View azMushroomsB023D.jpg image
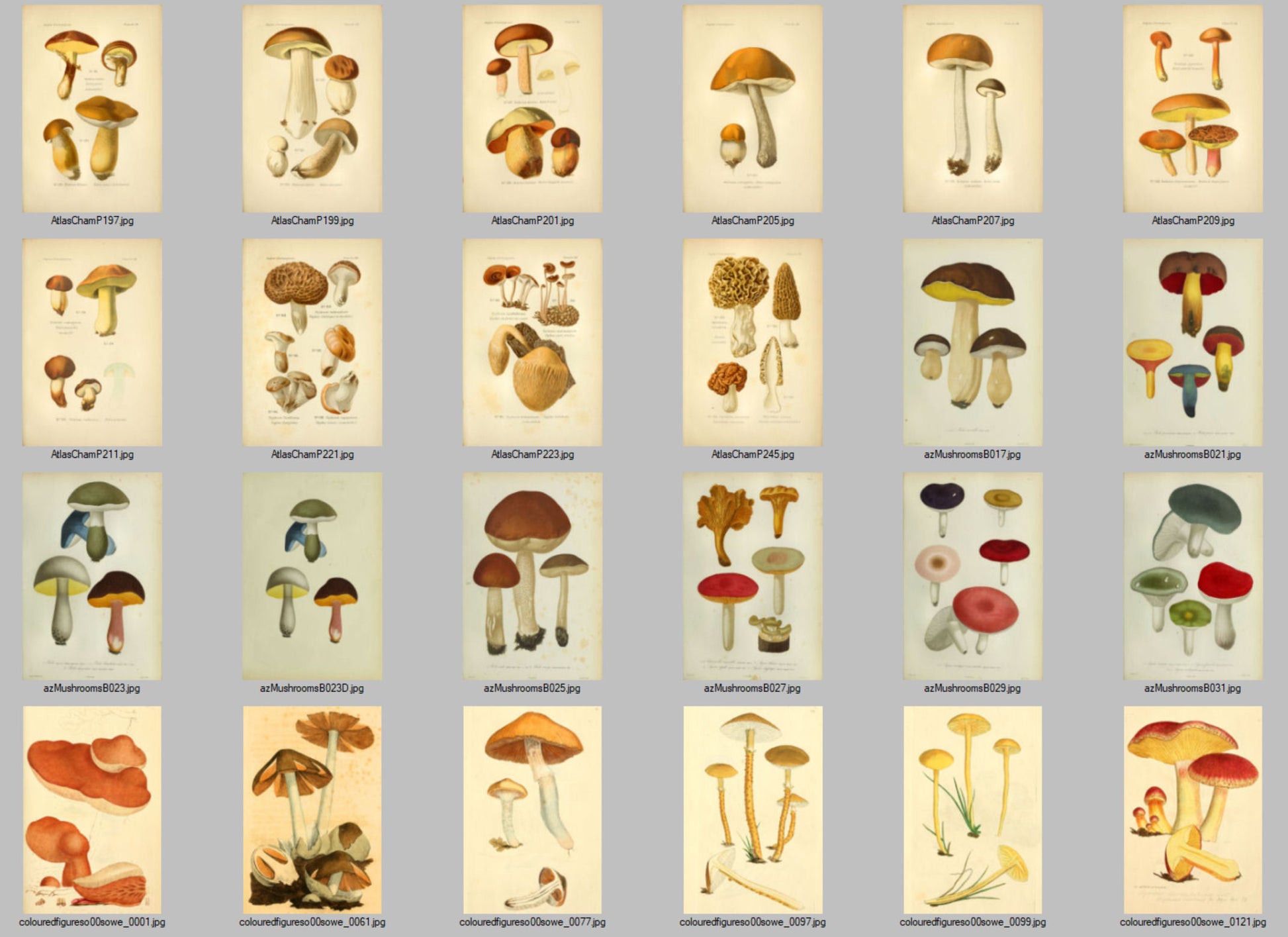The image size is (1288, 937). (x=312, y=576)
